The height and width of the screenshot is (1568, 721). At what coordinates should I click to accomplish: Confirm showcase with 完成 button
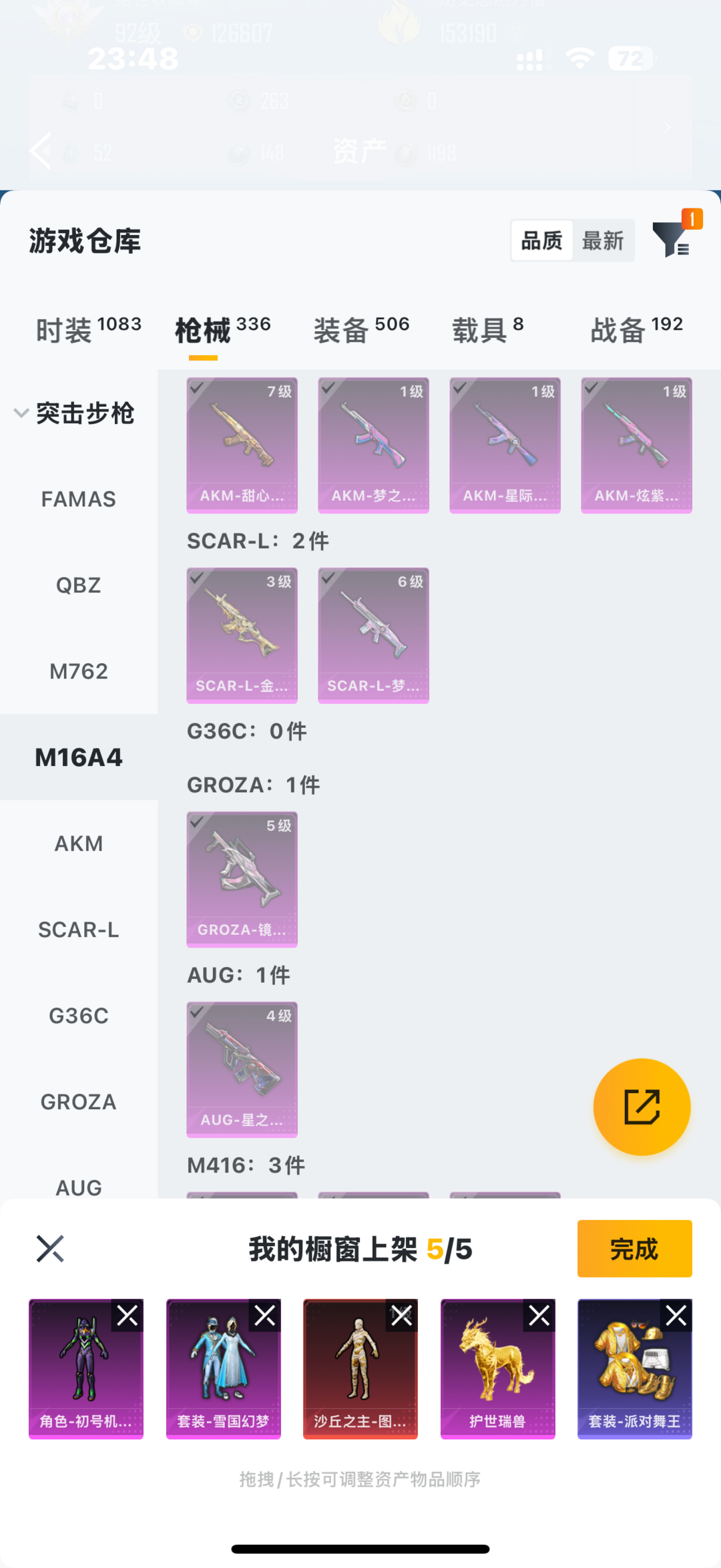[x=634, y=1249]
